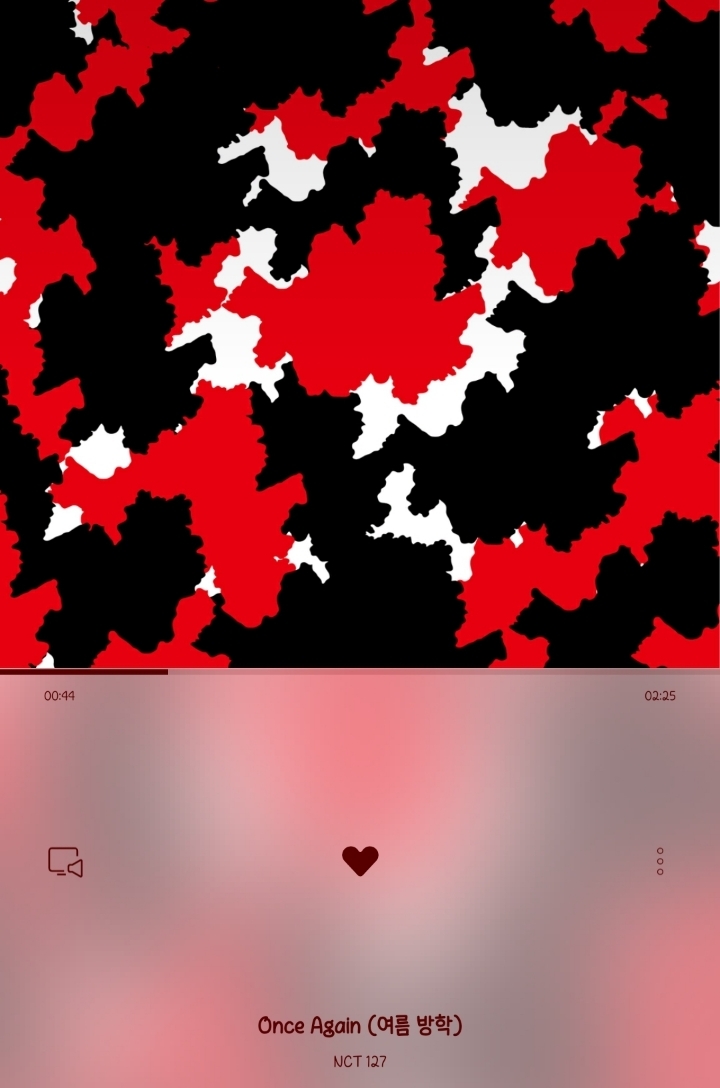The height and width of the screenshot is (1088, 720).
Task: Open the audio output device switcher
Action: click(x=65, y=862)
